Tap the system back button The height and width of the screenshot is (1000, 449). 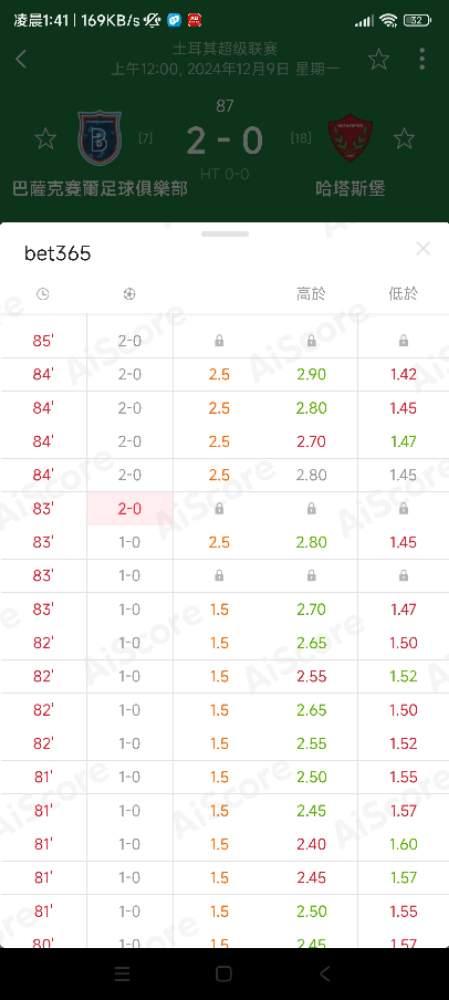tap(325, 973)
